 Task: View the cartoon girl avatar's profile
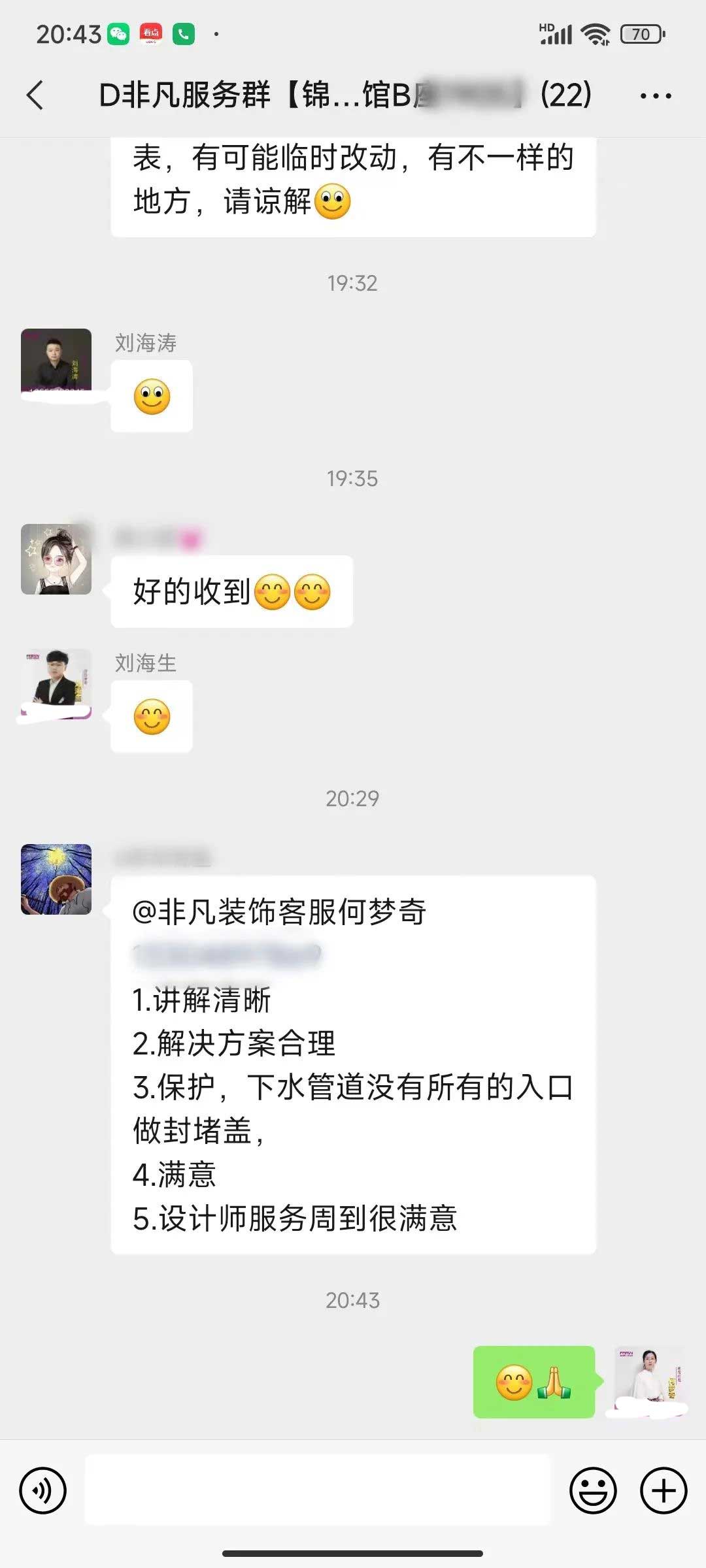[x=56, y=559]
